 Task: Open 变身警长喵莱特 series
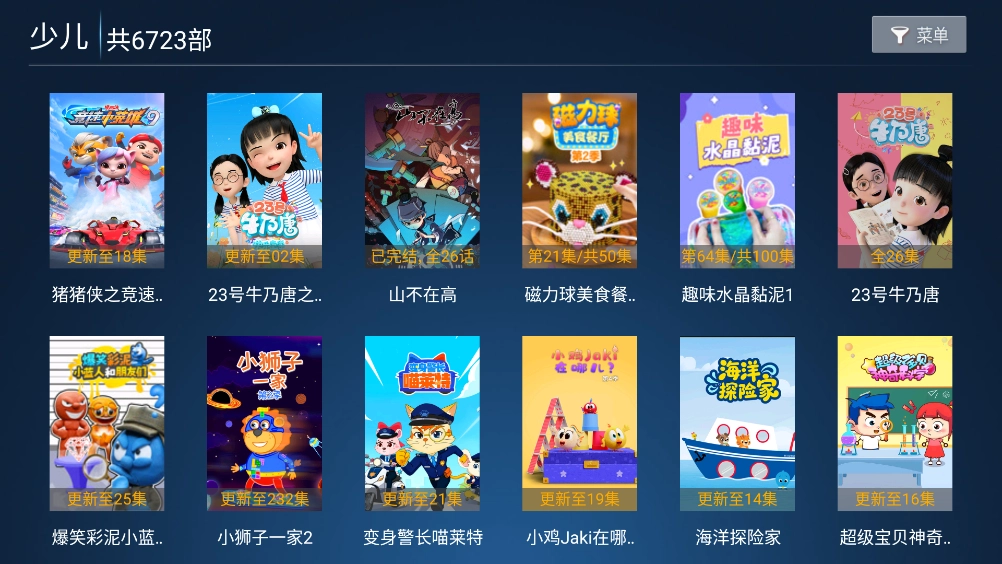[422, 423]
